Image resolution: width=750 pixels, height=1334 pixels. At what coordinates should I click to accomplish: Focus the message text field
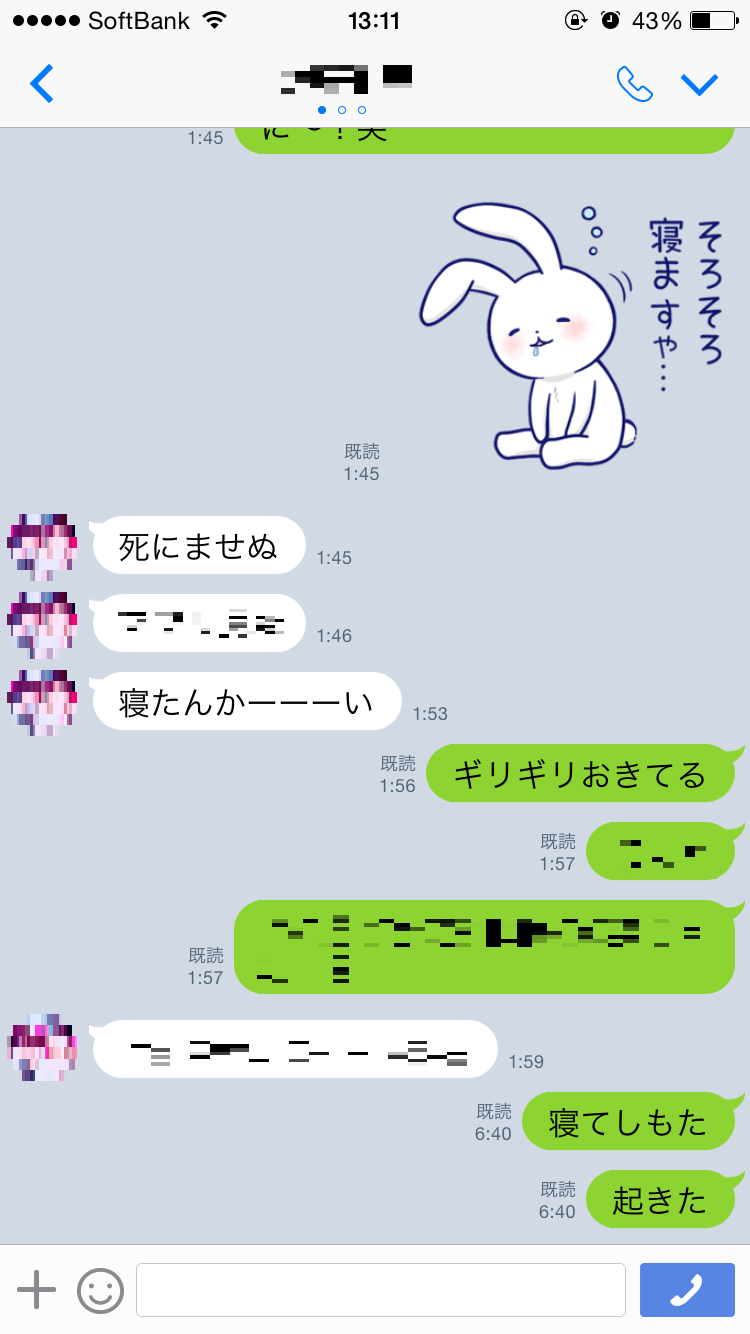380,1290
